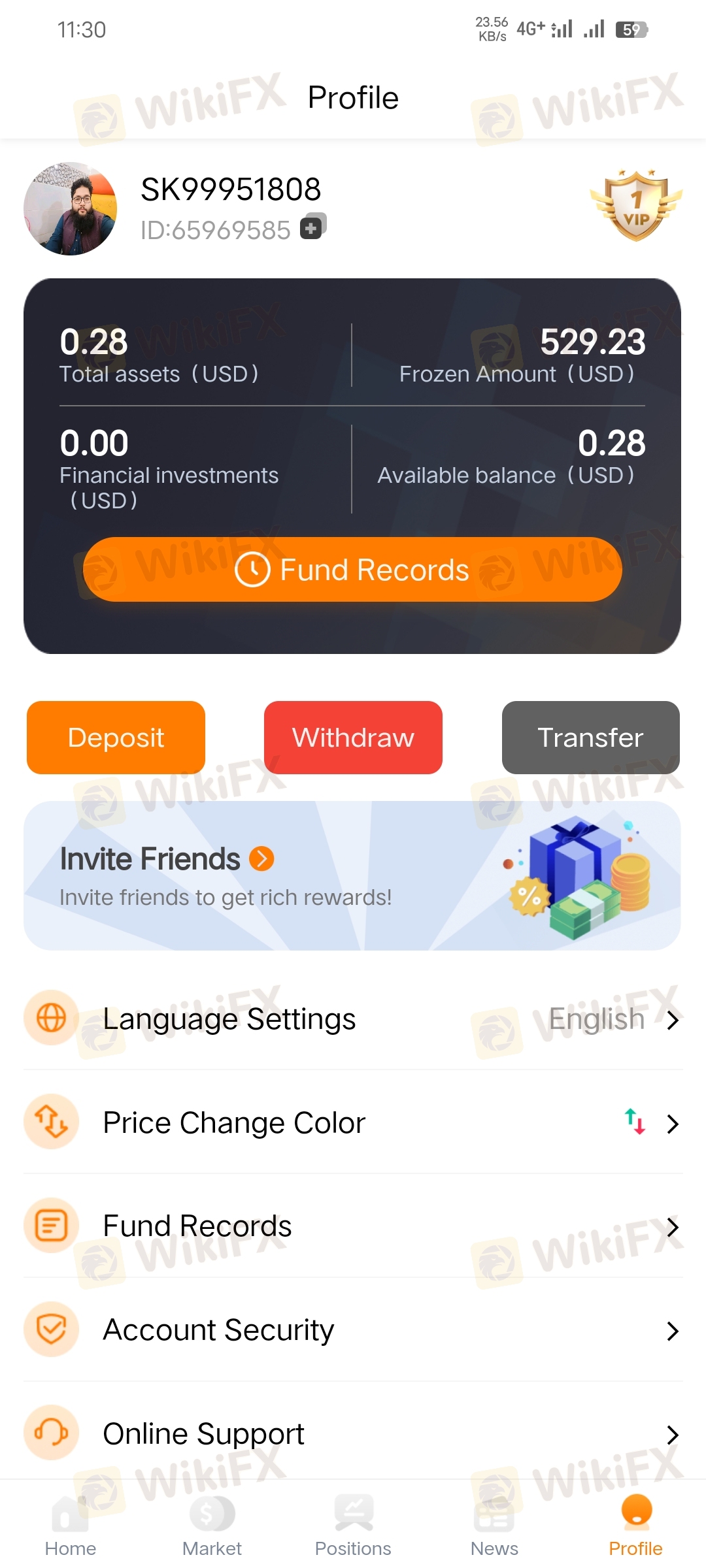Open Language Settings
This screenshot has height=1568, width=706.
click(353, 1019)
